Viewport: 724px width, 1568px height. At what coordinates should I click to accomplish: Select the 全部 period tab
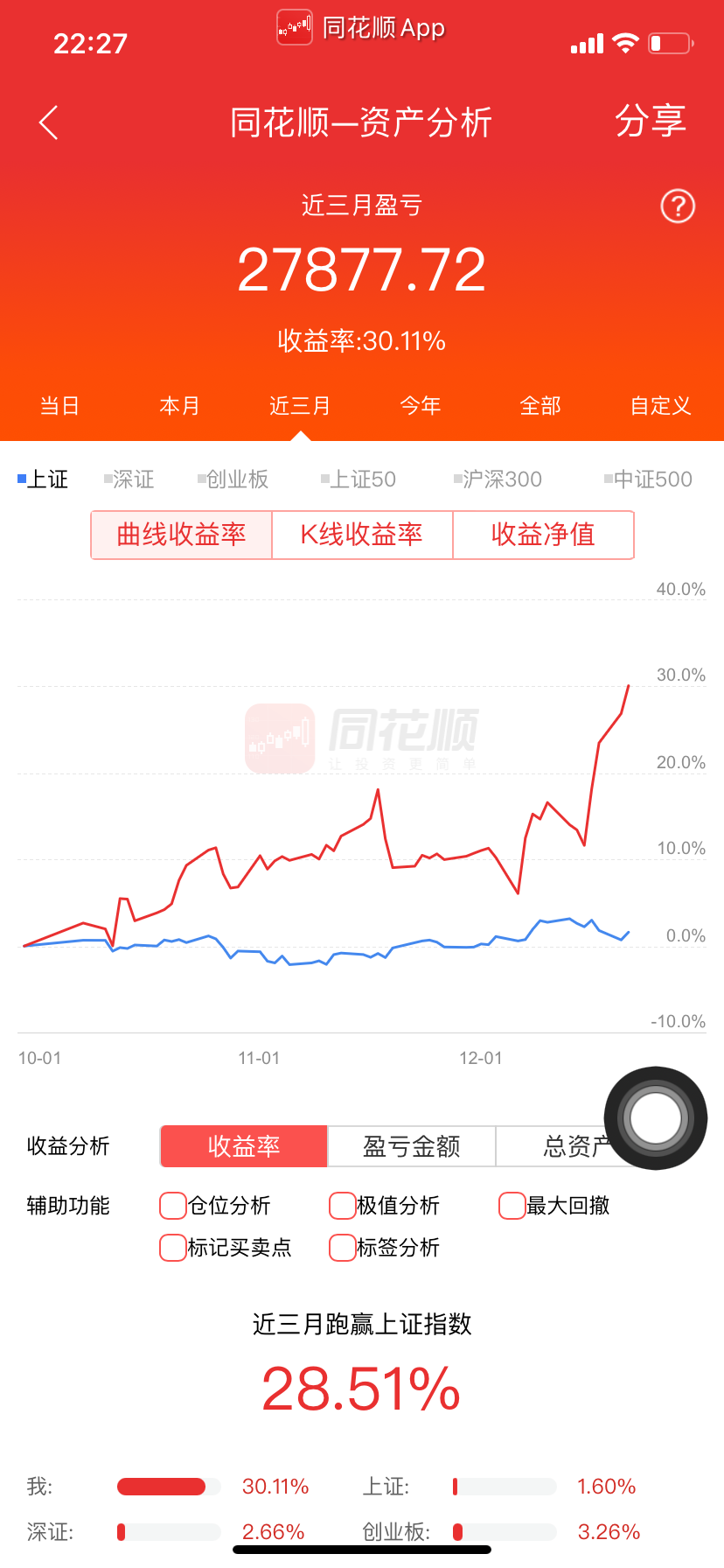click(540, 406)
